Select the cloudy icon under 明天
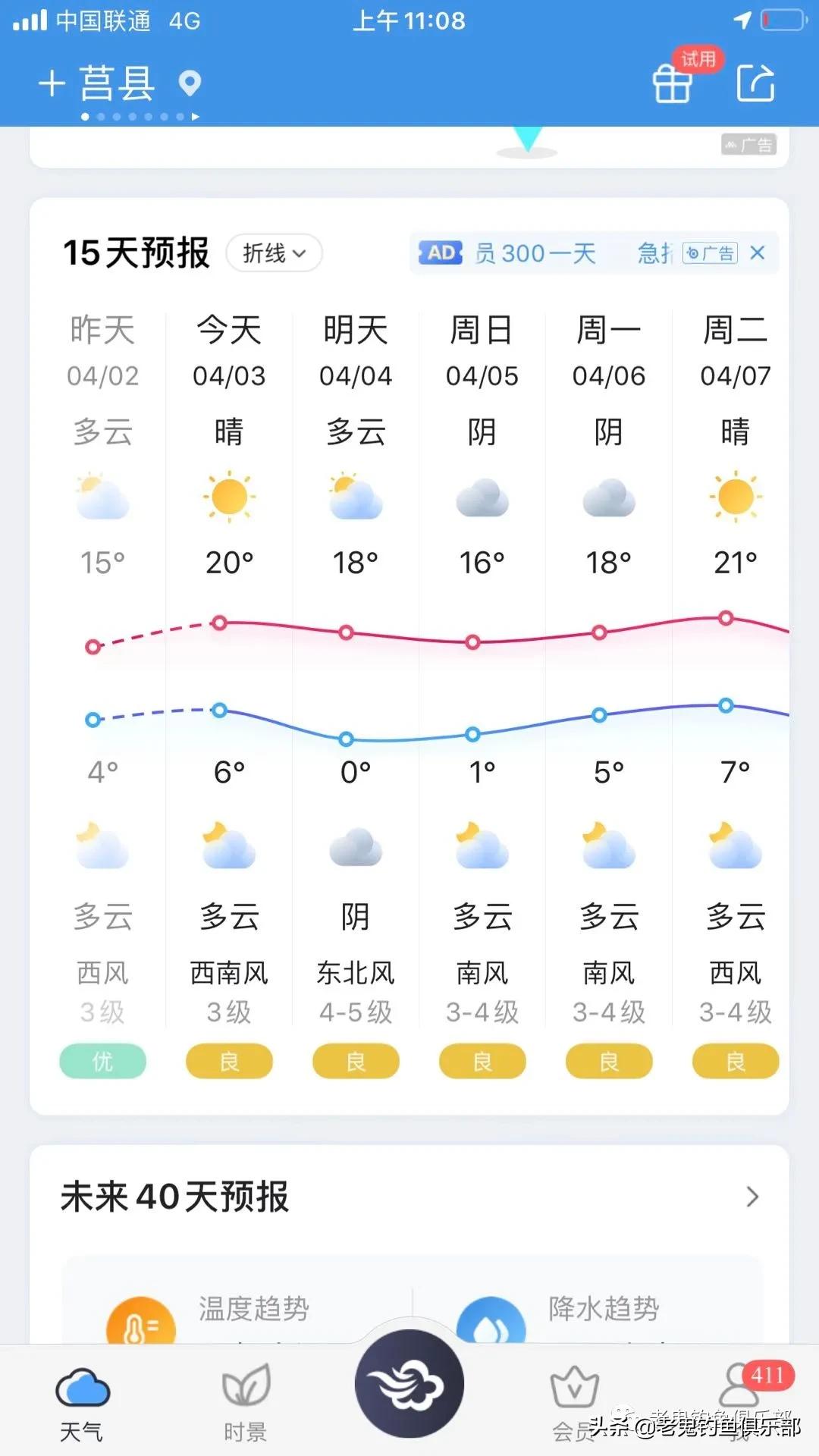The height and width of the screenshot is (1456, 819). (x=354, y=497)
